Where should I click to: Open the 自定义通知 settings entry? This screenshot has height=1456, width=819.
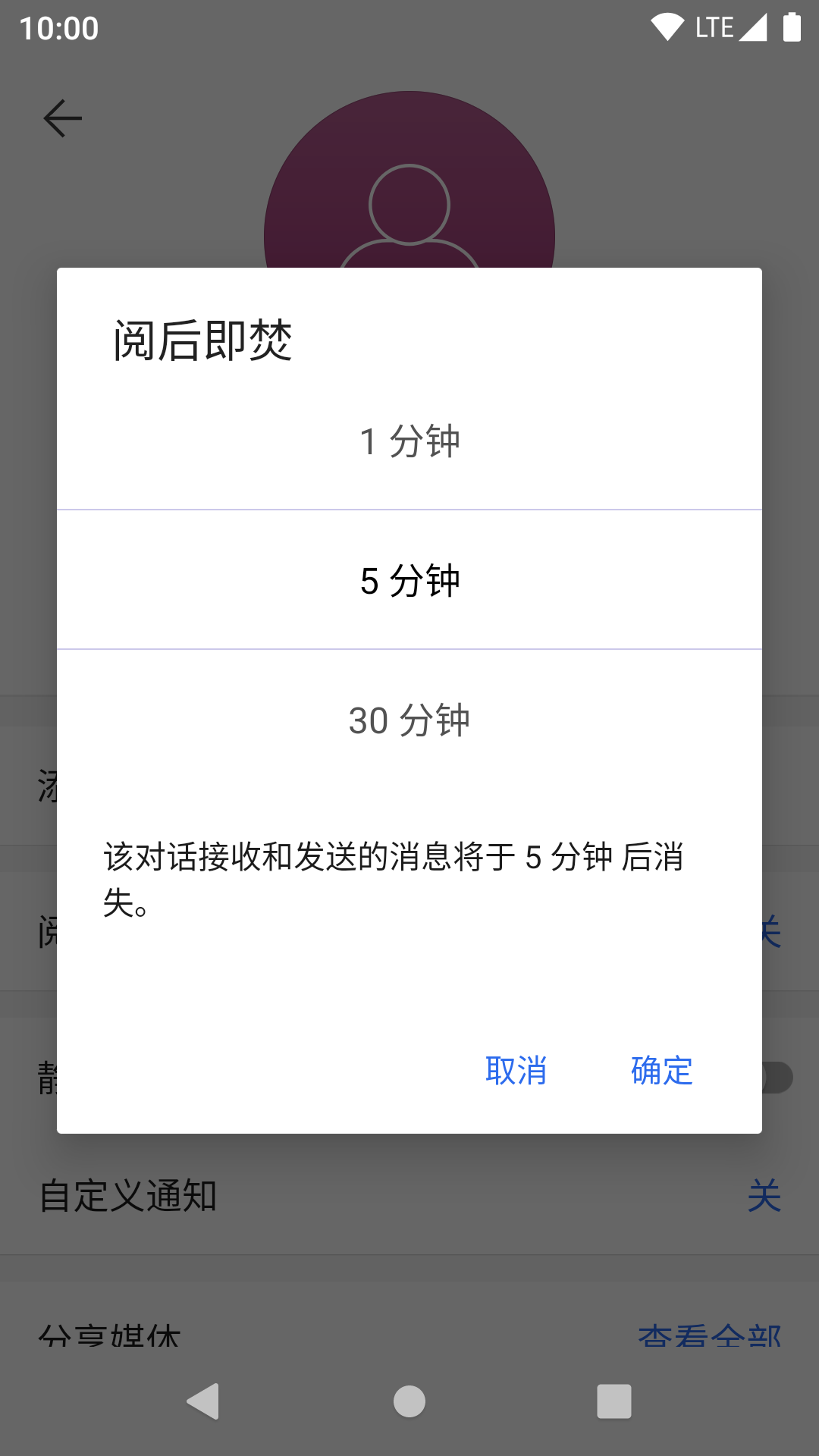pos(127,1197)
